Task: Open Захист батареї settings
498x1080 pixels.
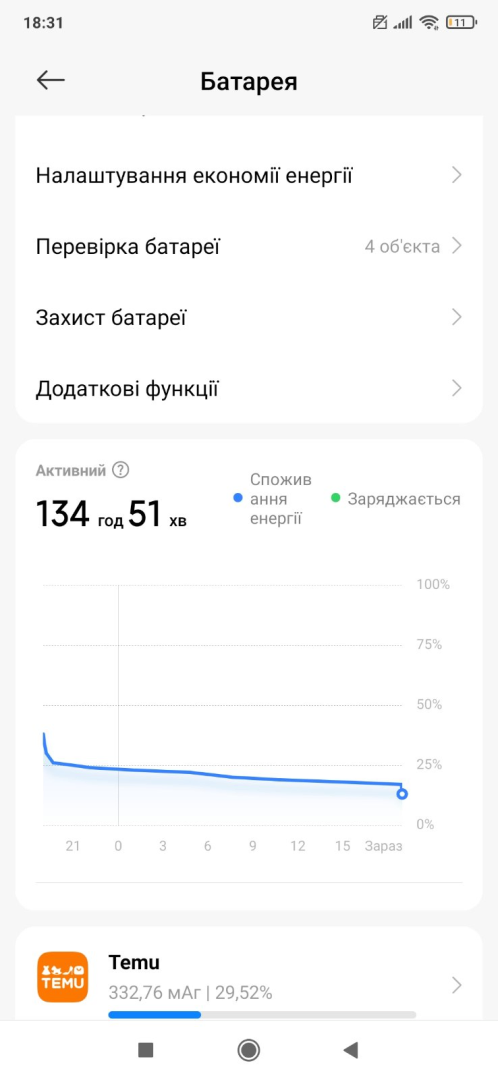Action: point(249,318)
